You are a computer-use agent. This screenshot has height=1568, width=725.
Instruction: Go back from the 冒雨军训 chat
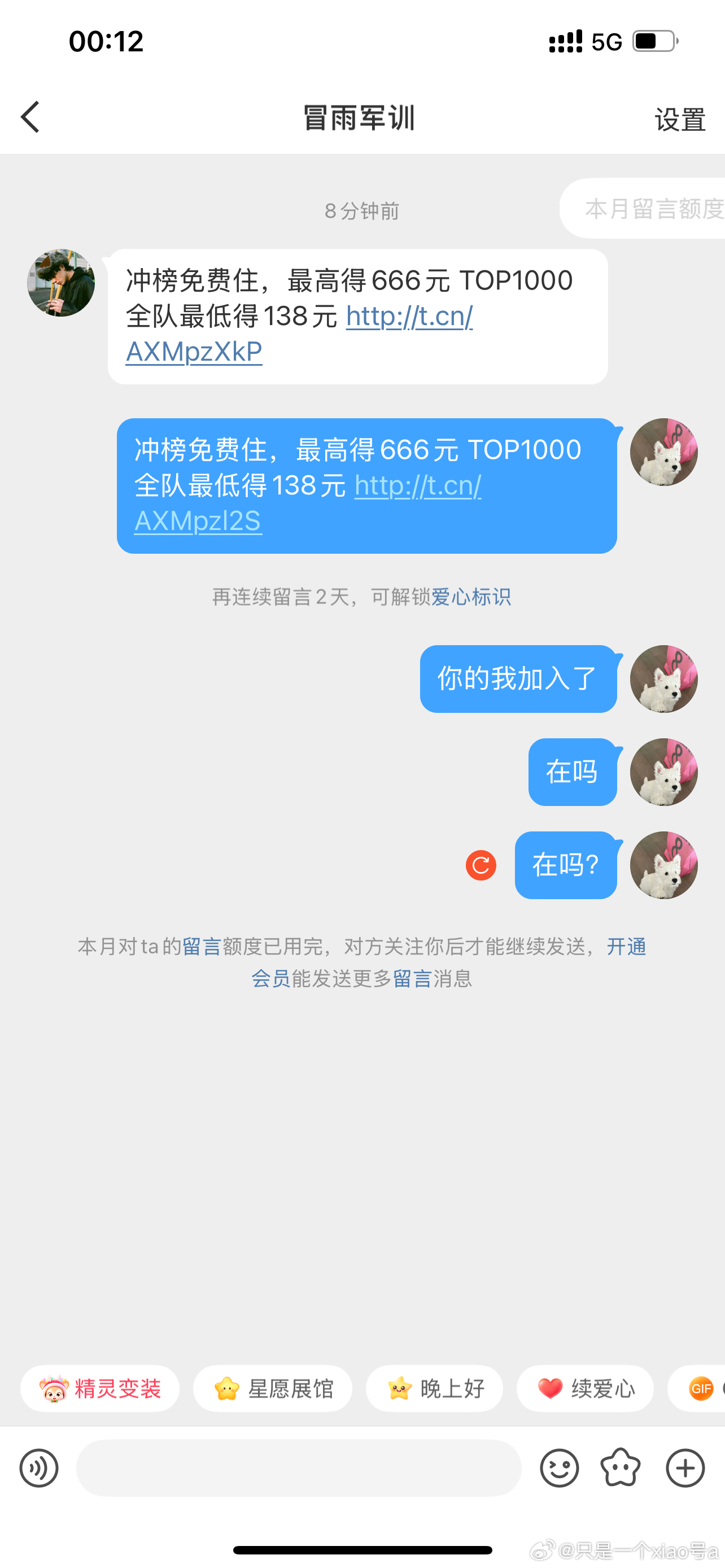coord(30,117)
